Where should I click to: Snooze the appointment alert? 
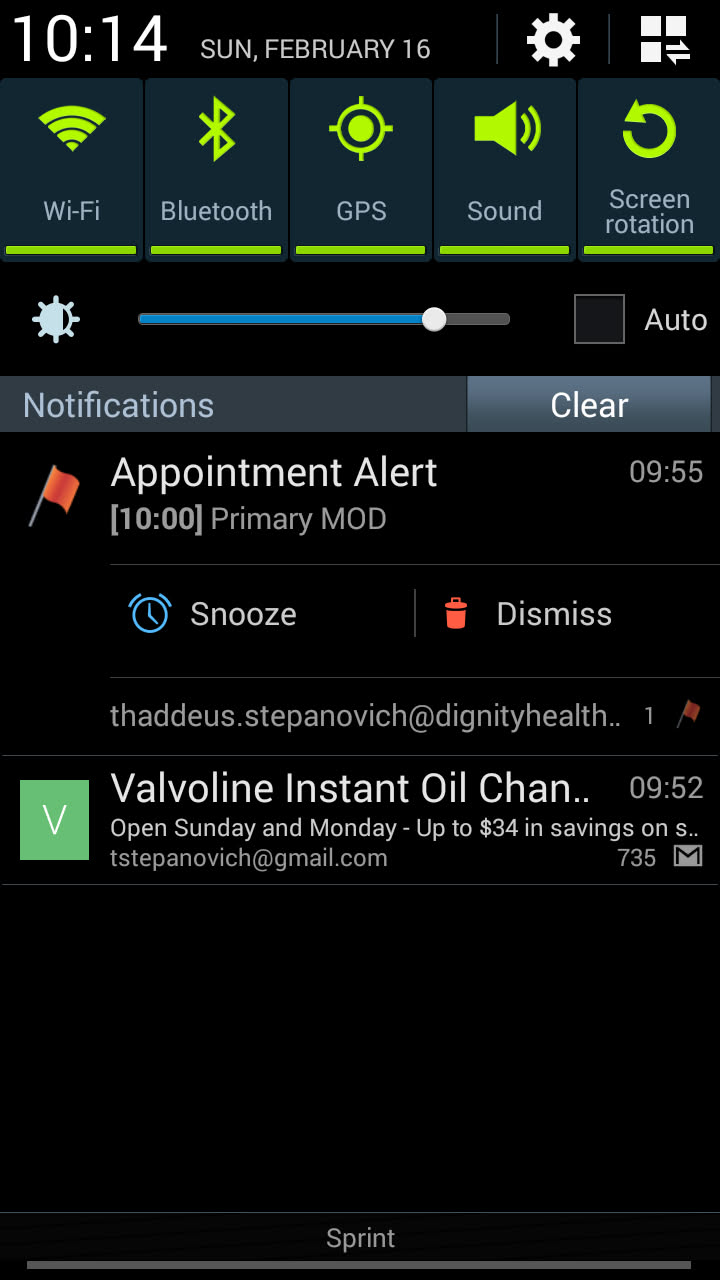point(215,614)
